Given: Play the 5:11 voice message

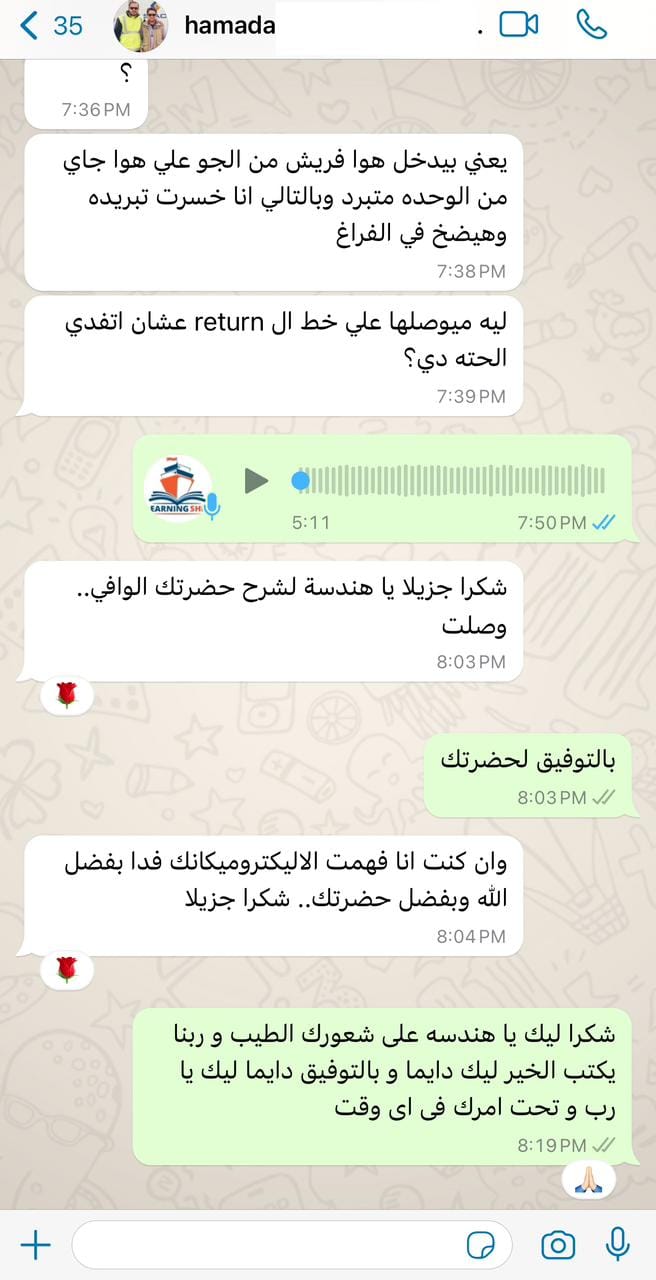Looking at the screenshot, I should pyautogui.click(x=257, y=481).
